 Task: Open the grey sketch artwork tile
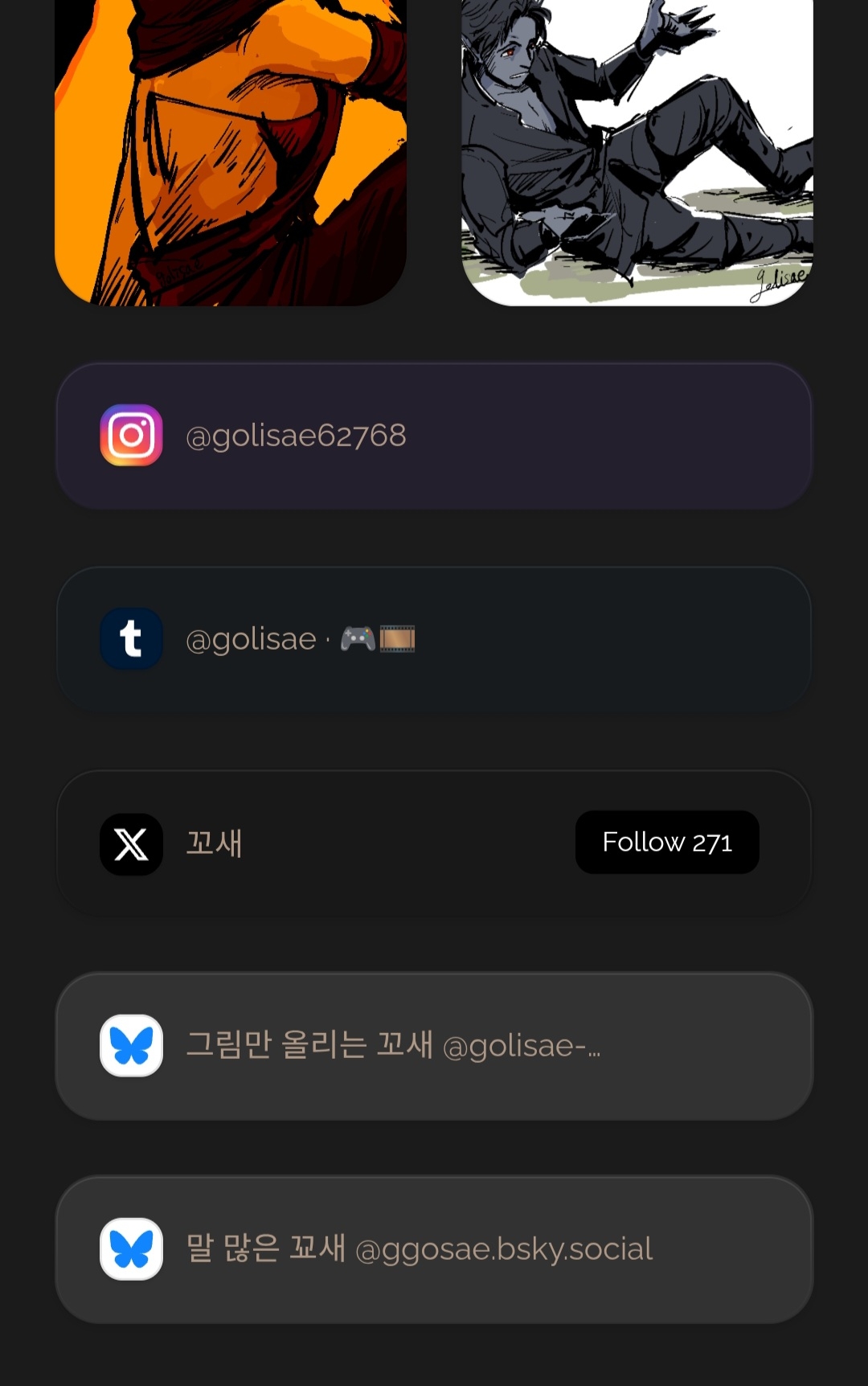point(637,153)
